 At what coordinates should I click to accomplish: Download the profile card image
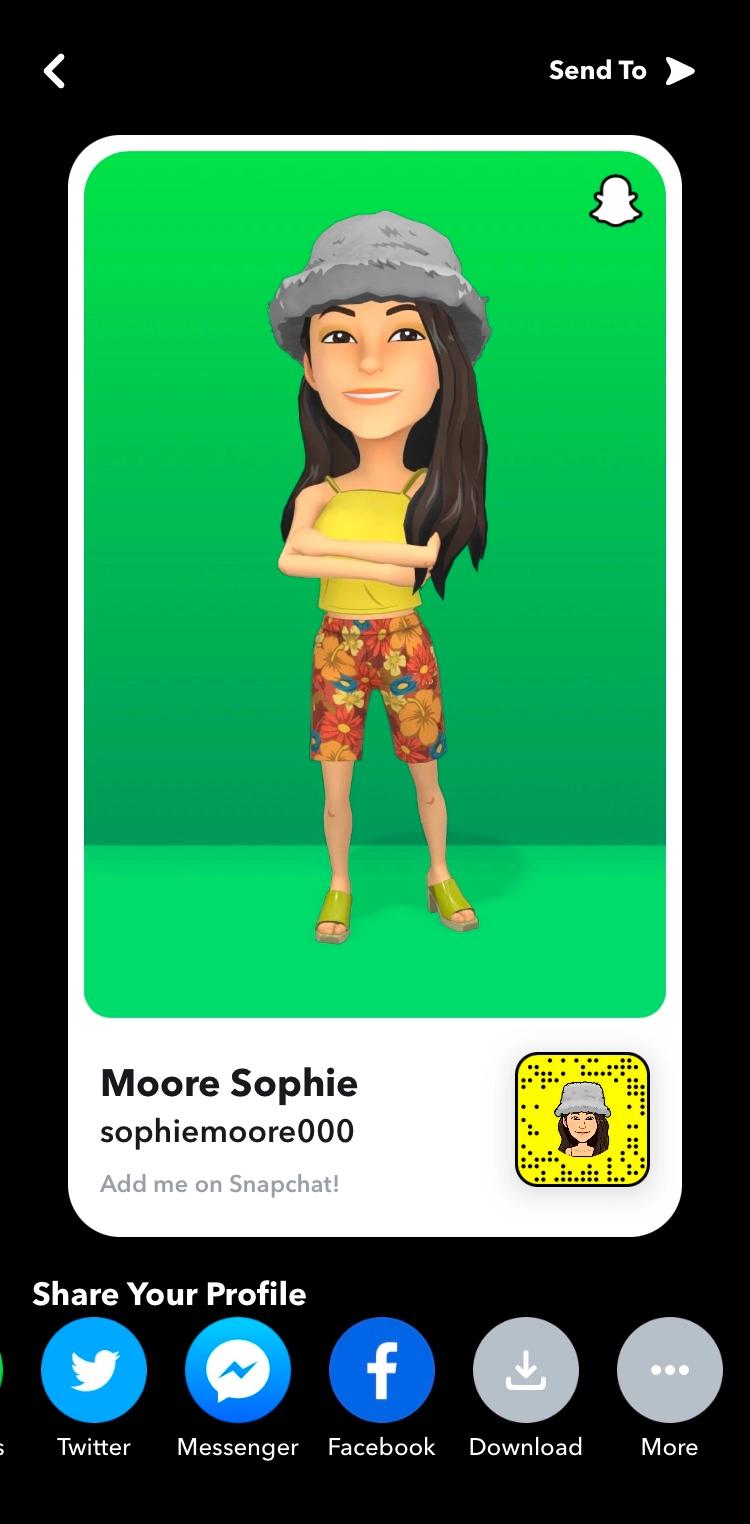pos(526,1370)
